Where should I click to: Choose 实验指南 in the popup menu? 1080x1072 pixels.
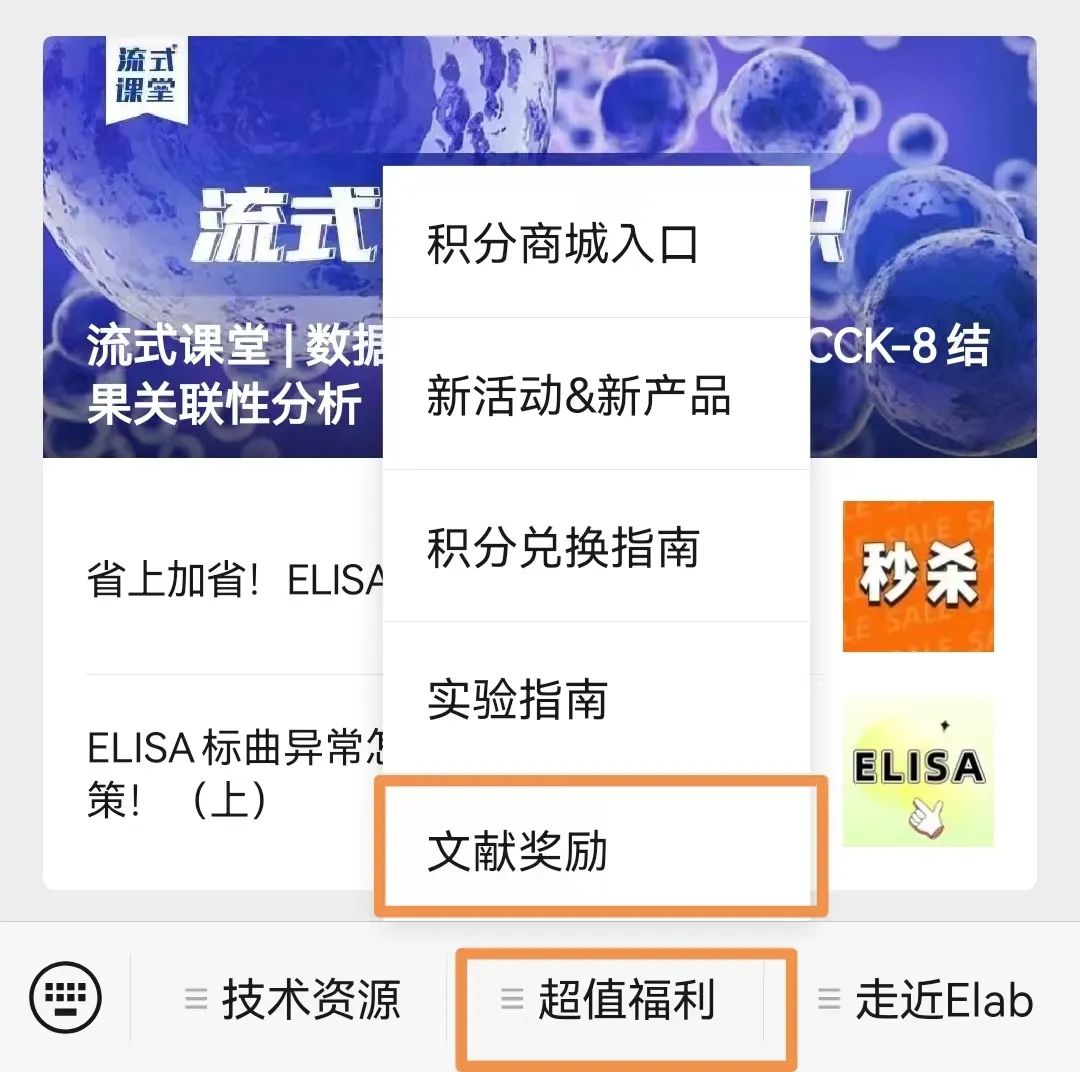(596, 700)
